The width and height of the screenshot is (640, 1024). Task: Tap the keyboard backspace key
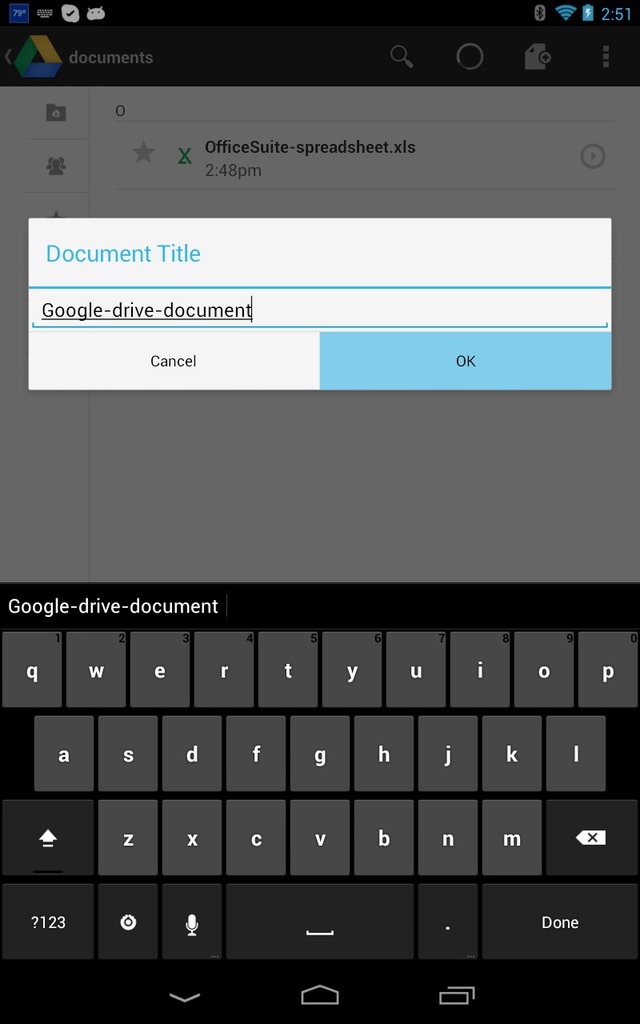pos(591,838)
